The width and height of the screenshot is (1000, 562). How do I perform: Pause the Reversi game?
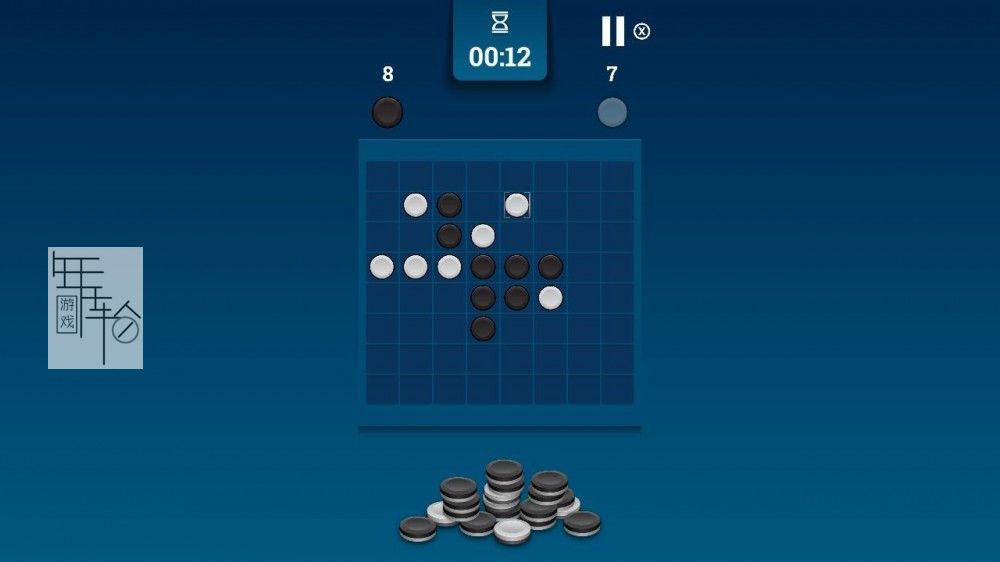tap(612, 31)
